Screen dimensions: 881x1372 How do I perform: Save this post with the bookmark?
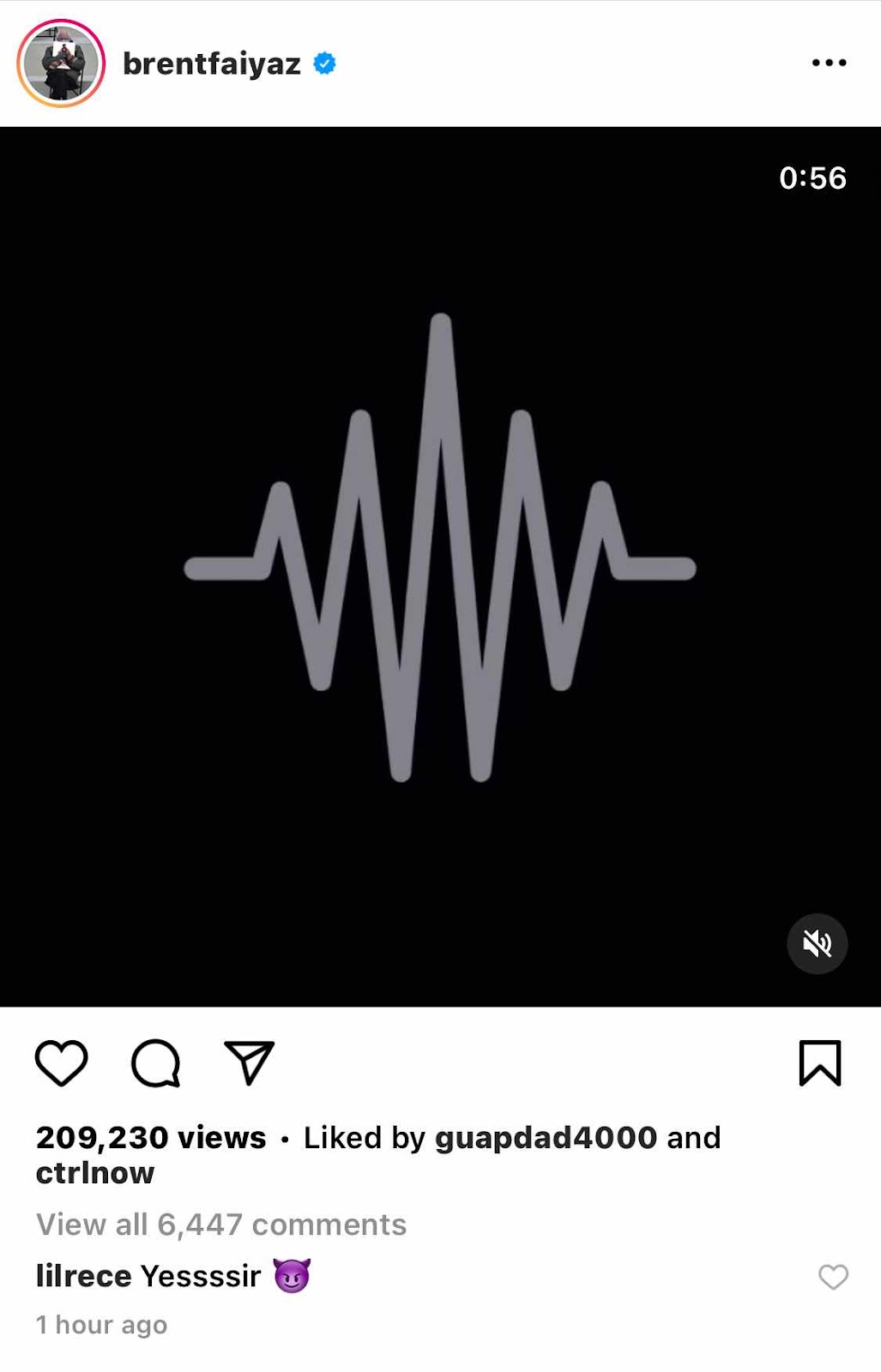click(820, 1062)
